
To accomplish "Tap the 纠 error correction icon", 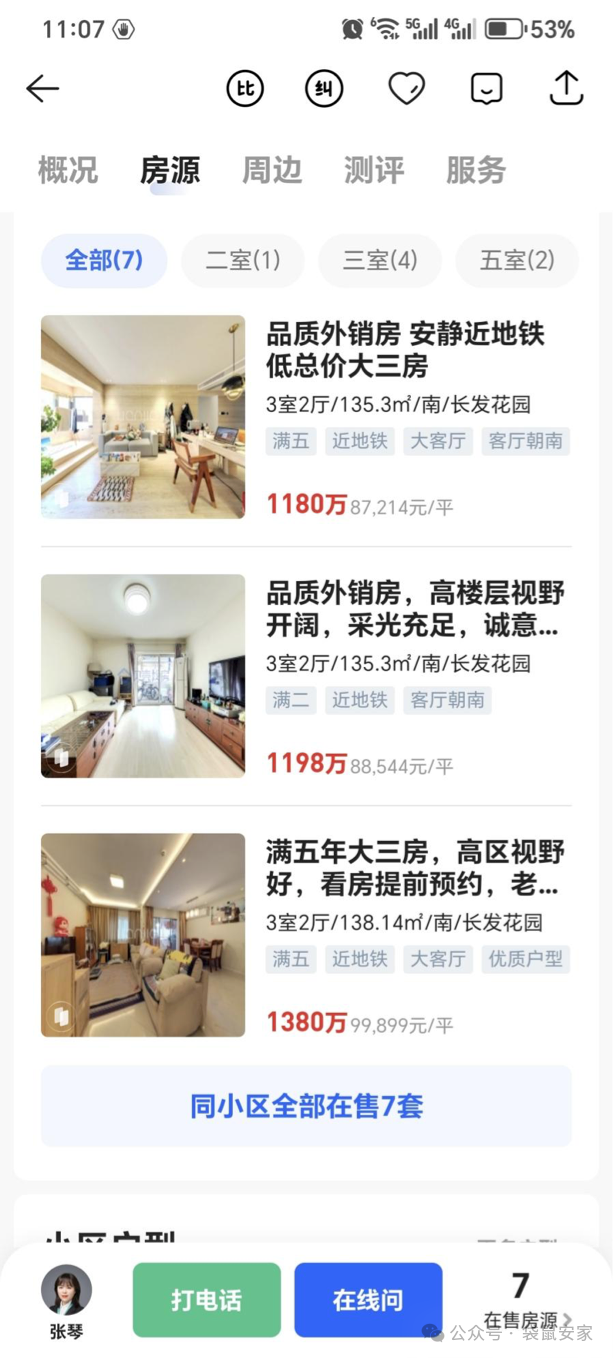I will click(x=324, y=89).
